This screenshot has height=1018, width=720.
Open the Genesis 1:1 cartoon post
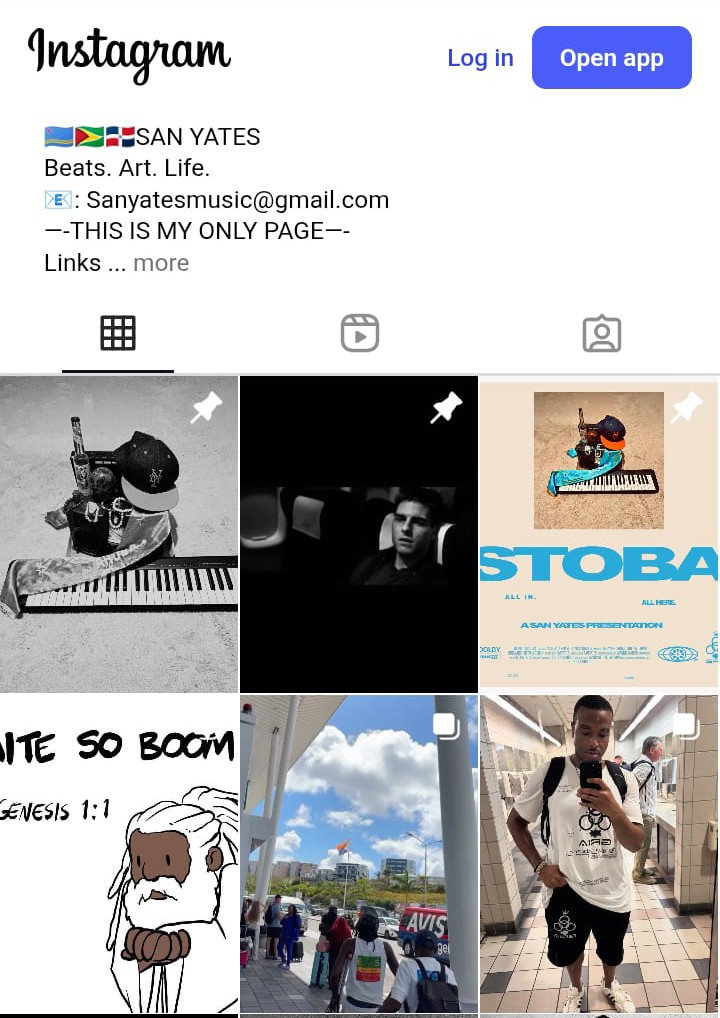point(119,855)
